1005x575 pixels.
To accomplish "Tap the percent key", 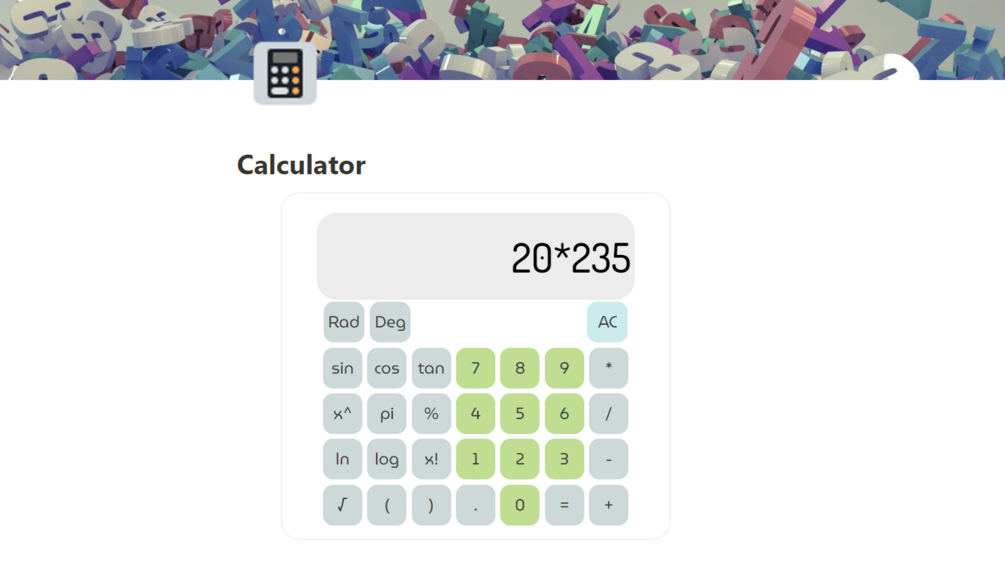I will pyautogui.click(x=431, y=413).
